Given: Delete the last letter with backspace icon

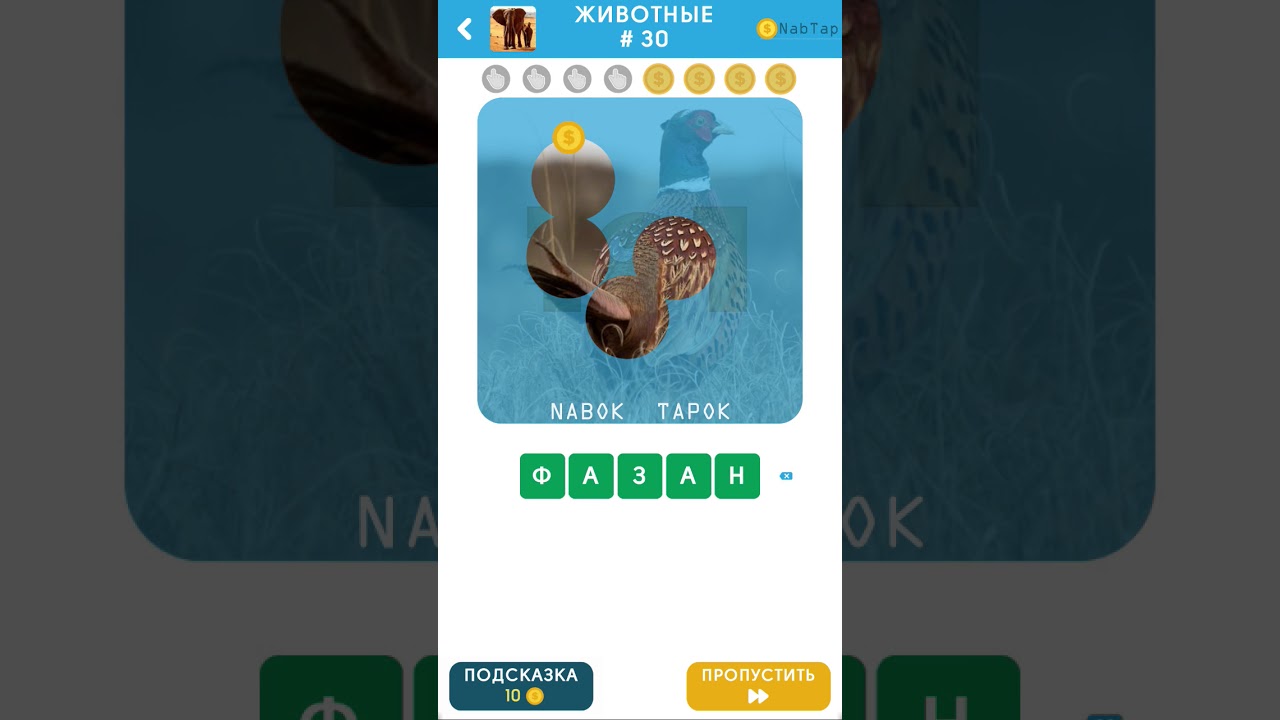Looking at the screenshot, I should (x=786, y=476).
